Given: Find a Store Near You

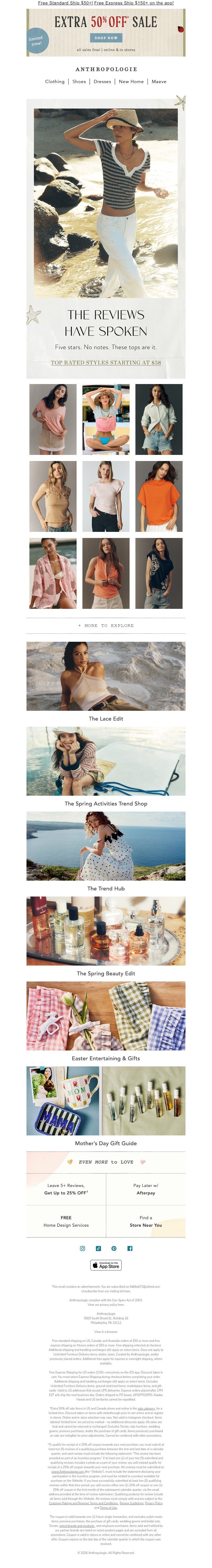Looking at the screenshot, I should pos(146,1221).
